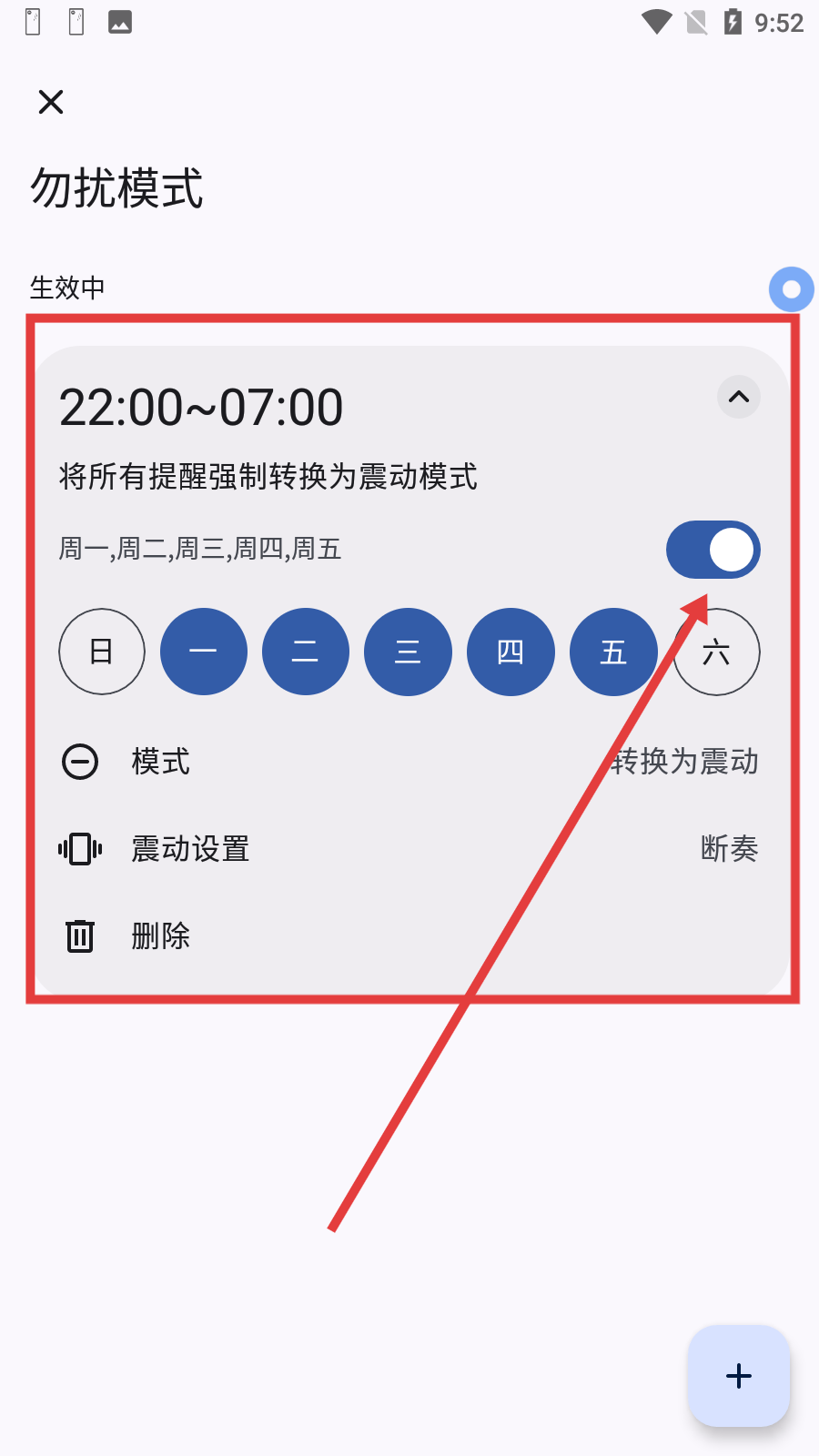Open 震动设置 vibration settings

click(409, 848)
